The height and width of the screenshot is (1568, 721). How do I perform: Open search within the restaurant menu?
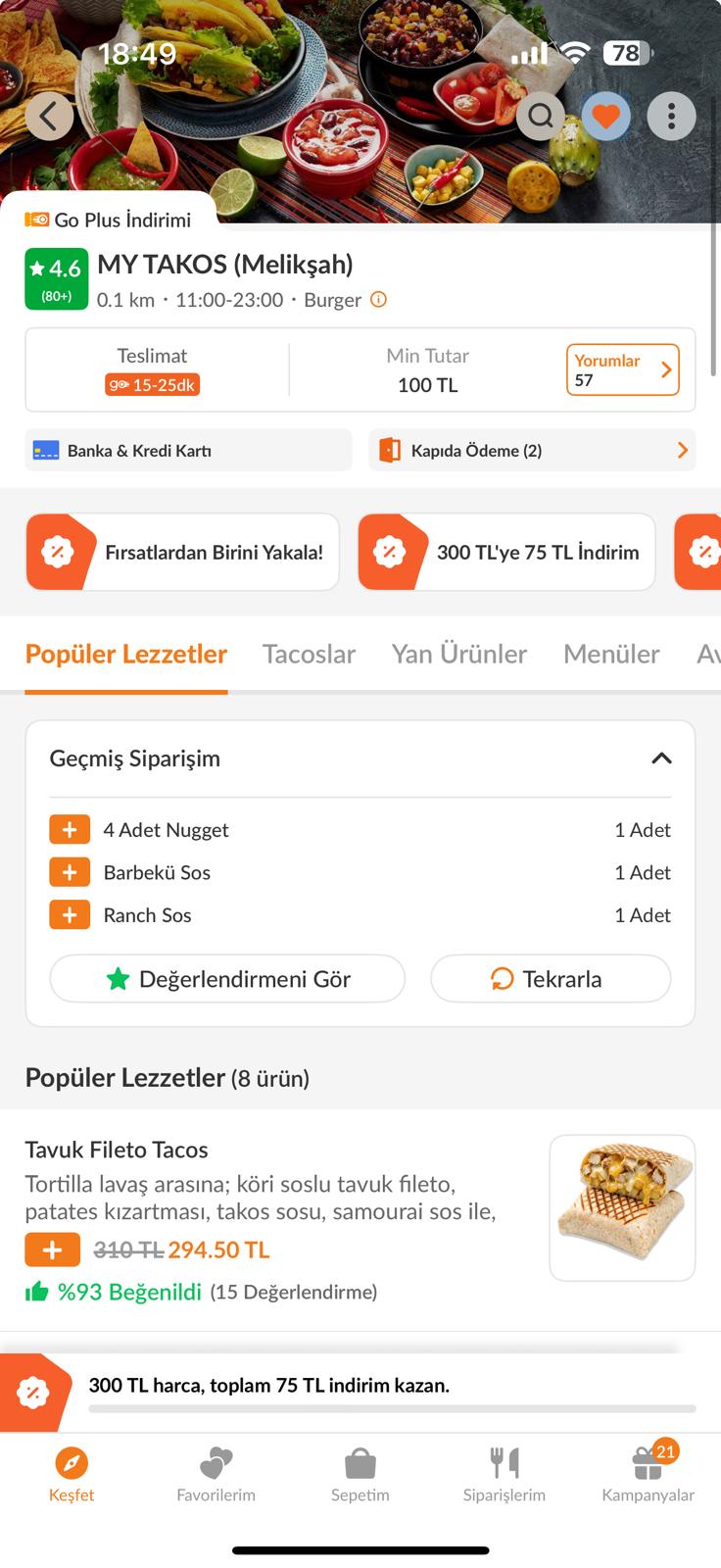(x=541, y=117)
